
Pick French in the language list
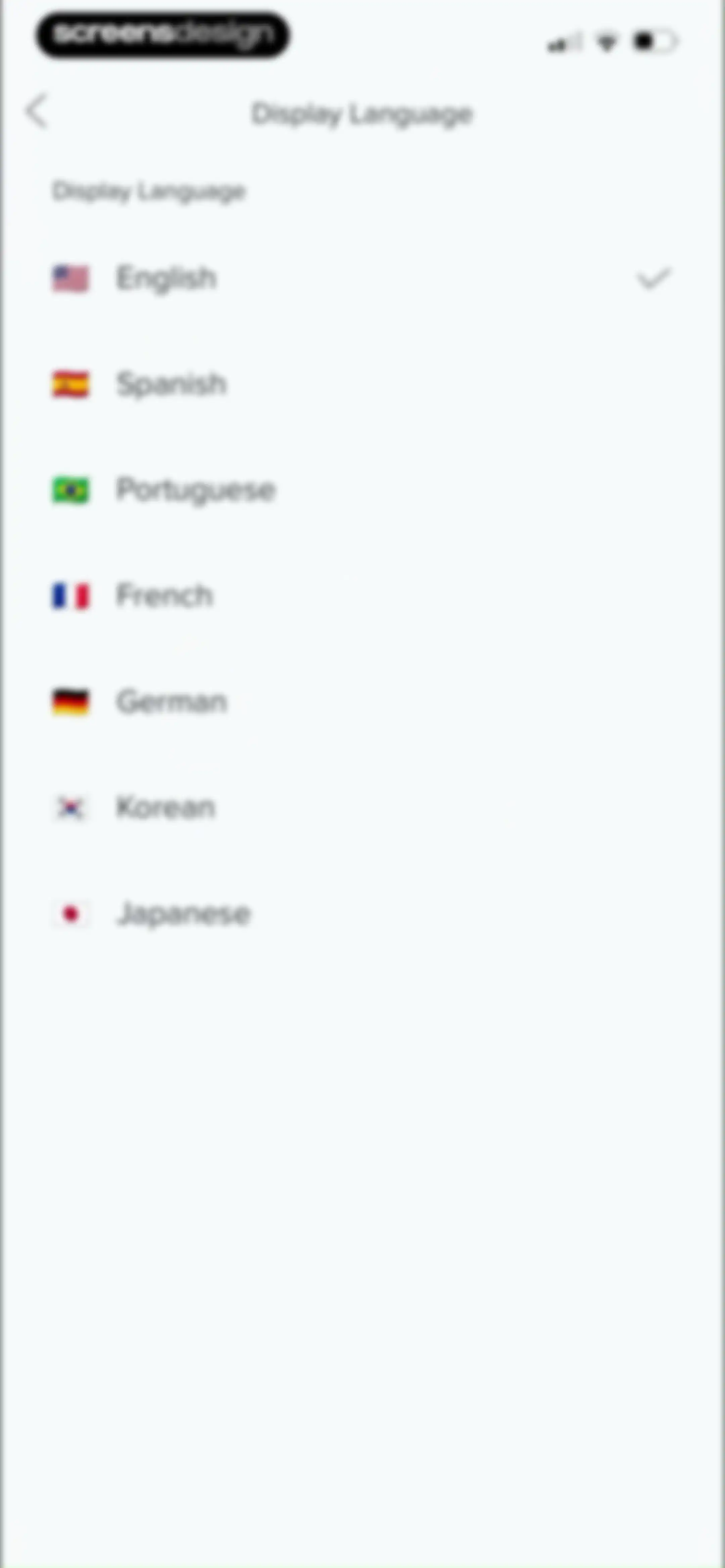[x=362, y=597]
